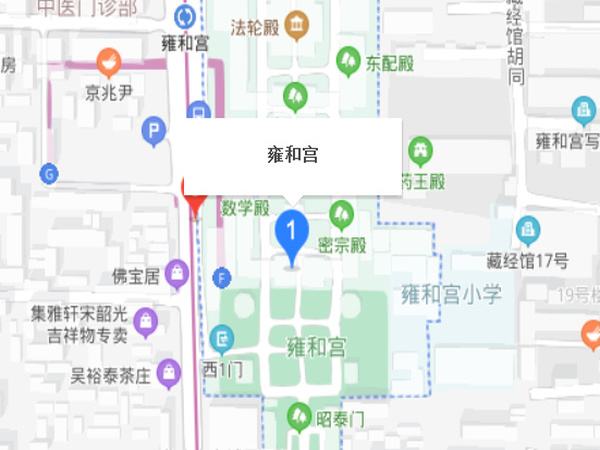The image size is (600, 450).
Task: Tap the 东配殿 marker
Action: (348, 60)
